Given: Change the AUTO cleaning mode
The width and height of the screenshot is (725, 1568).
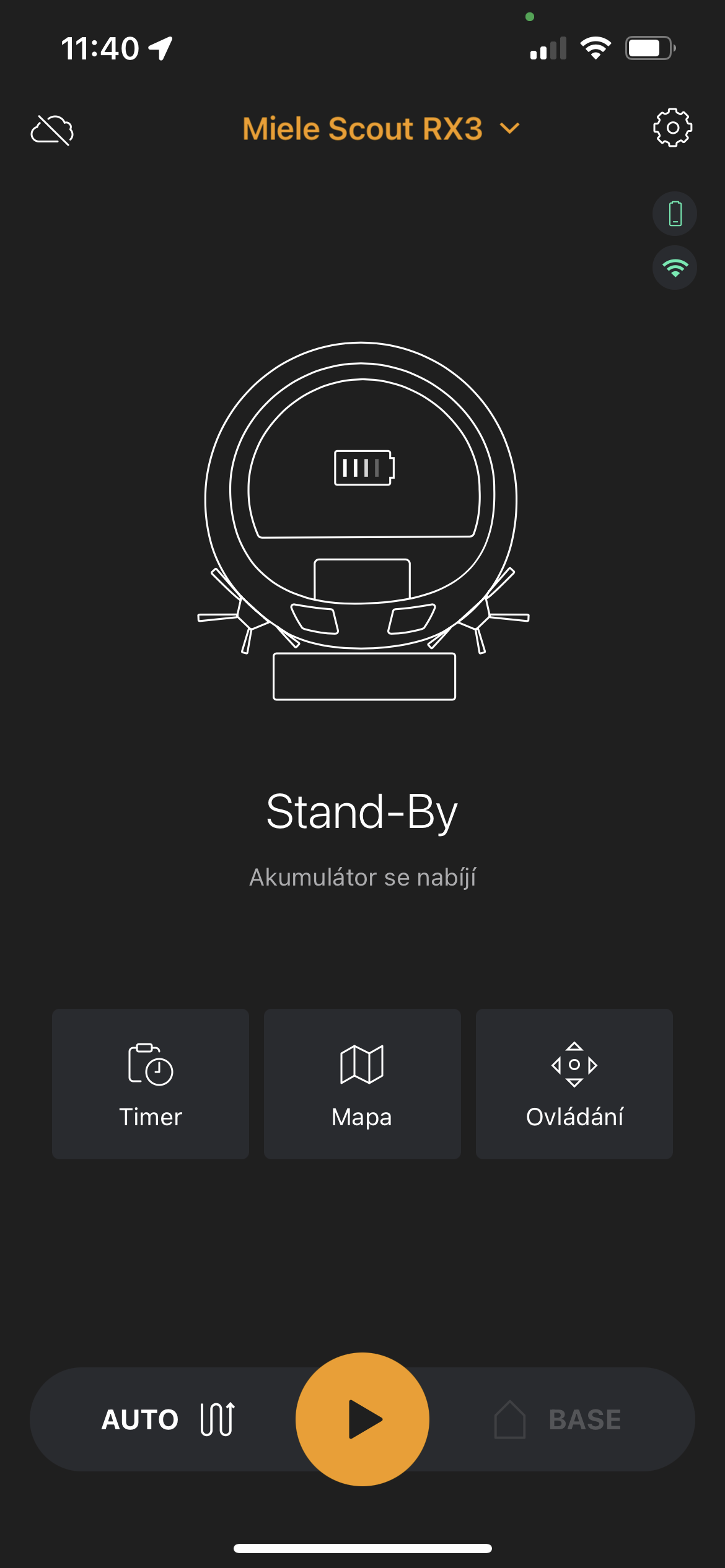Looking at the screenshot, I should 168,1419.
